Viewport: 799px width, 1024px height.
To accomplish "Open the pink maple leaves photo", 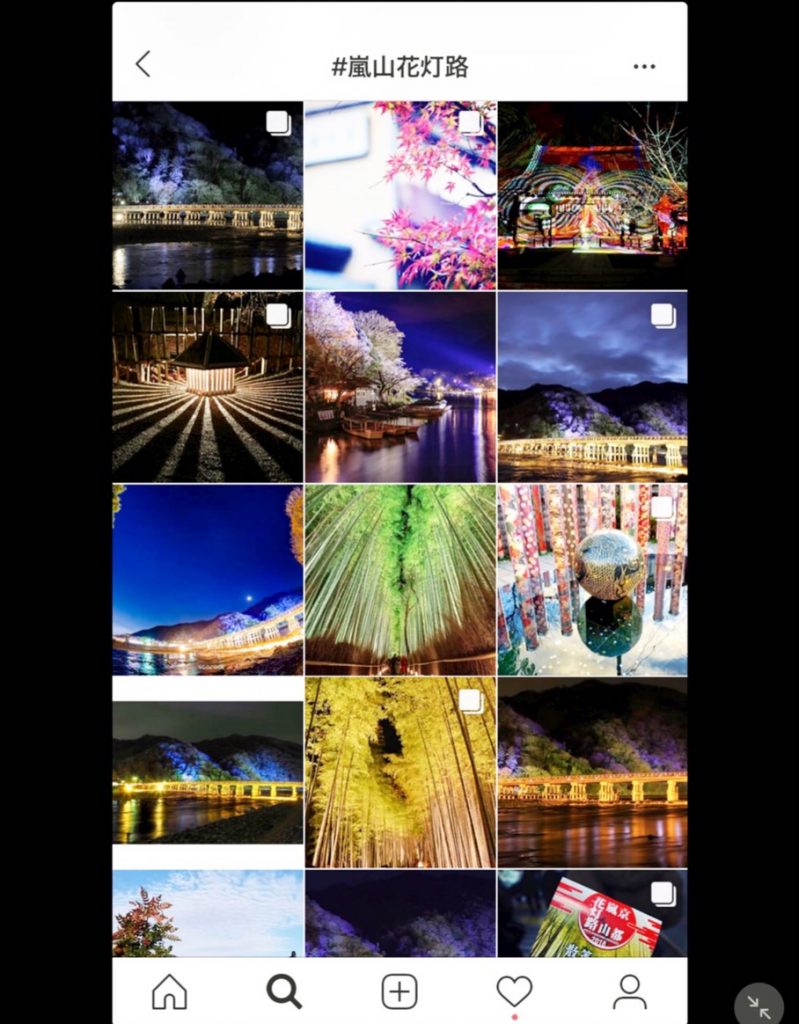I will 400,195.
